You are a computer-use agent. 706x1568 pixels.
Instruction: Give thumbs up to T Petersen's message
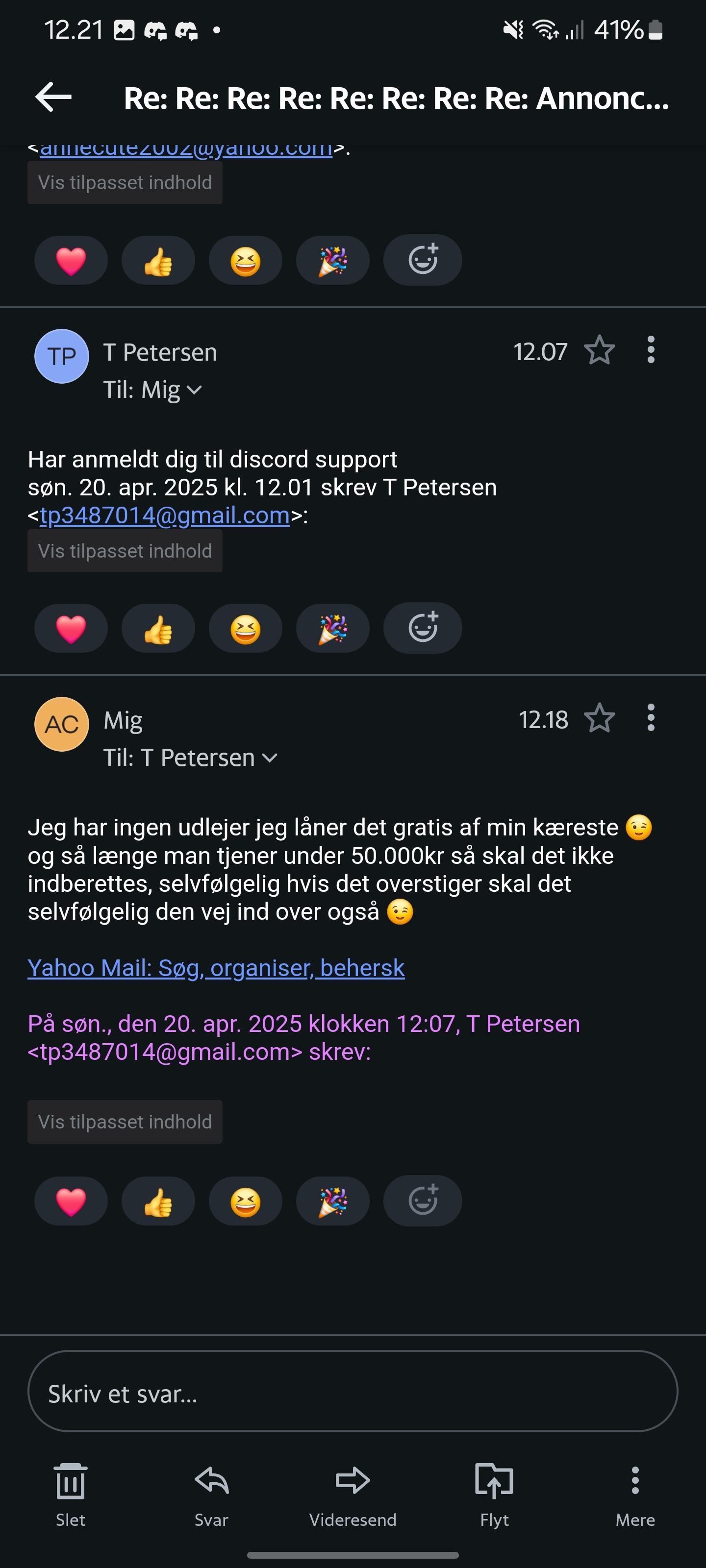(158, 629)
